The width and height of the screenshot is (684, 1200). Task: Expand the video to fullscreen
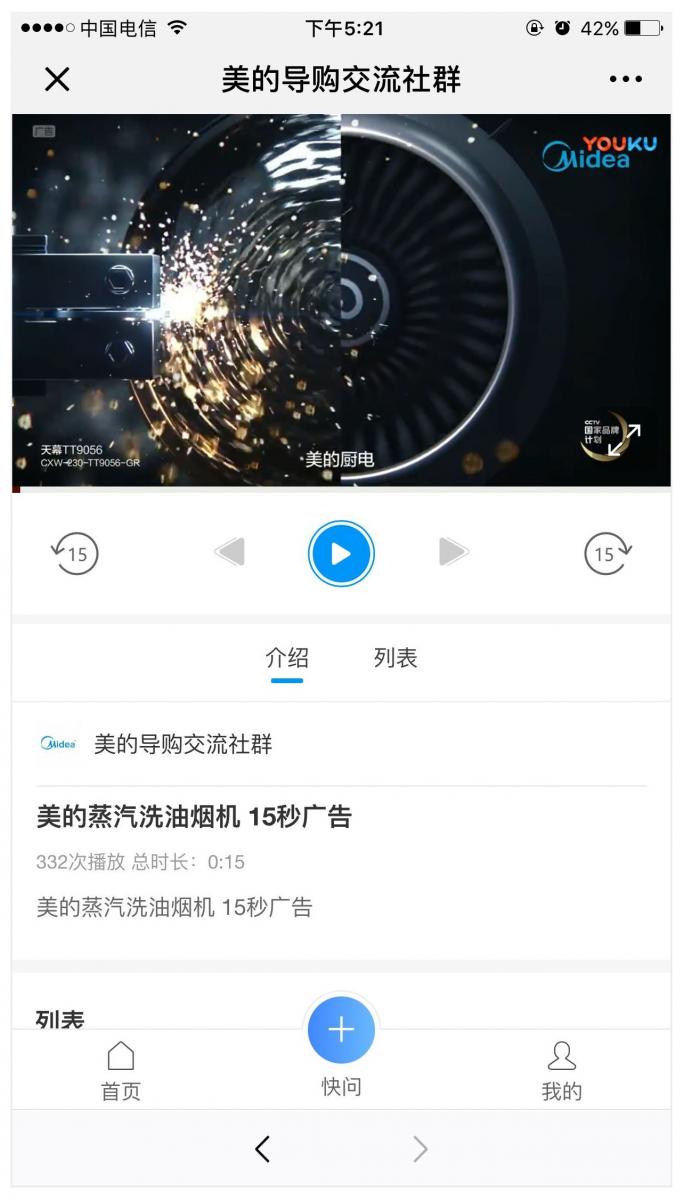pyautogui.click(x=626, y=439)
